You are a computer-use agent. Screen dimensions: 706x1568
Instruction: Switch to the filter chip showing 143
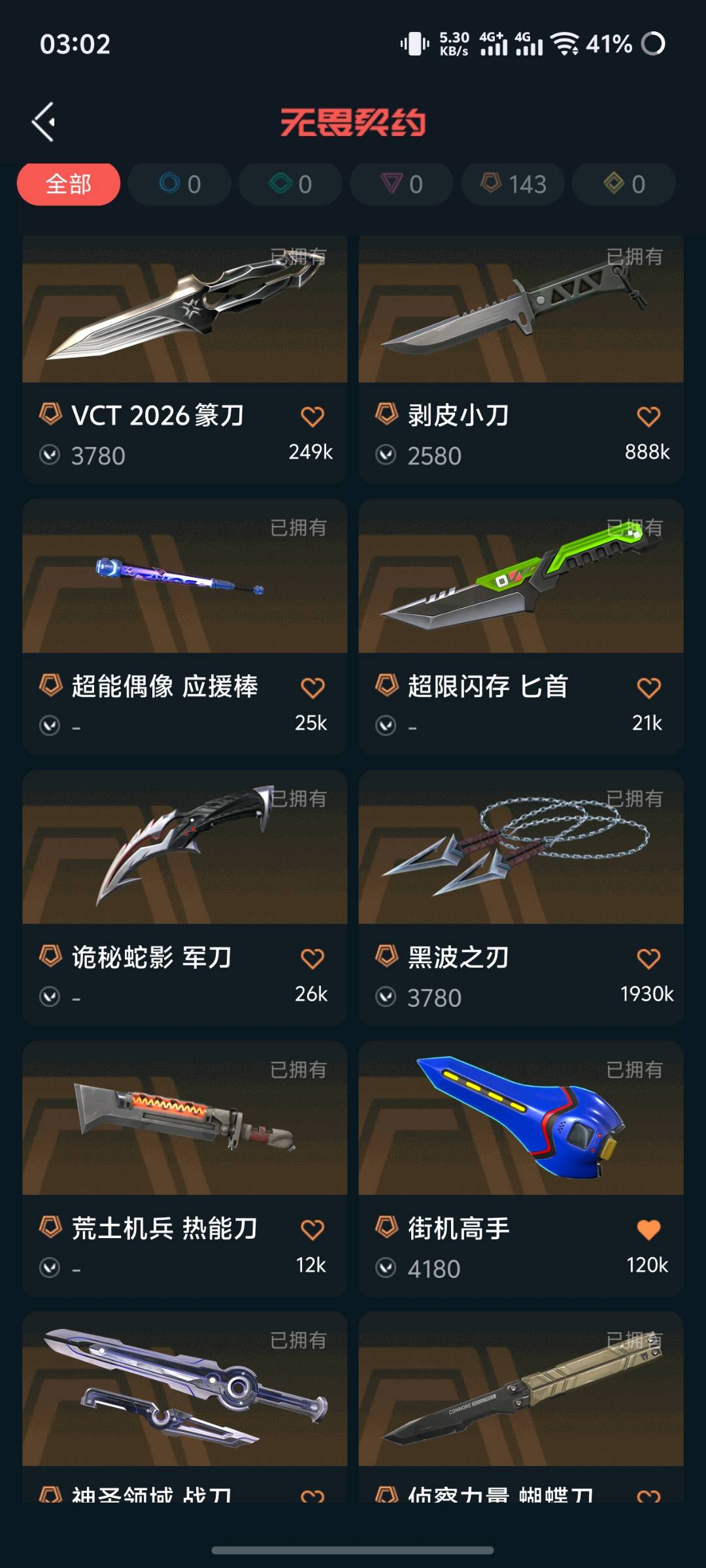click(x=513, y=184)
